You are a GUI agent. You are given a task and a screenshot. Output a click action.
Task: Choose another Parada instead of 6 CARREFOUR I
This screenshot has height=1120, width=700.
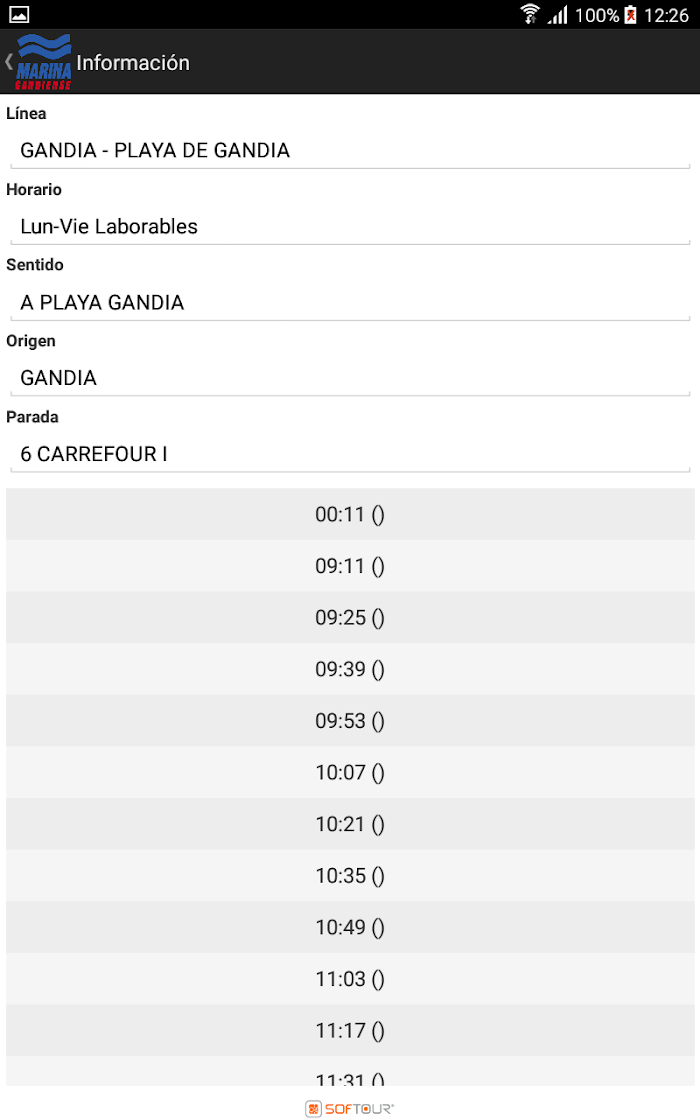(350, 454)
